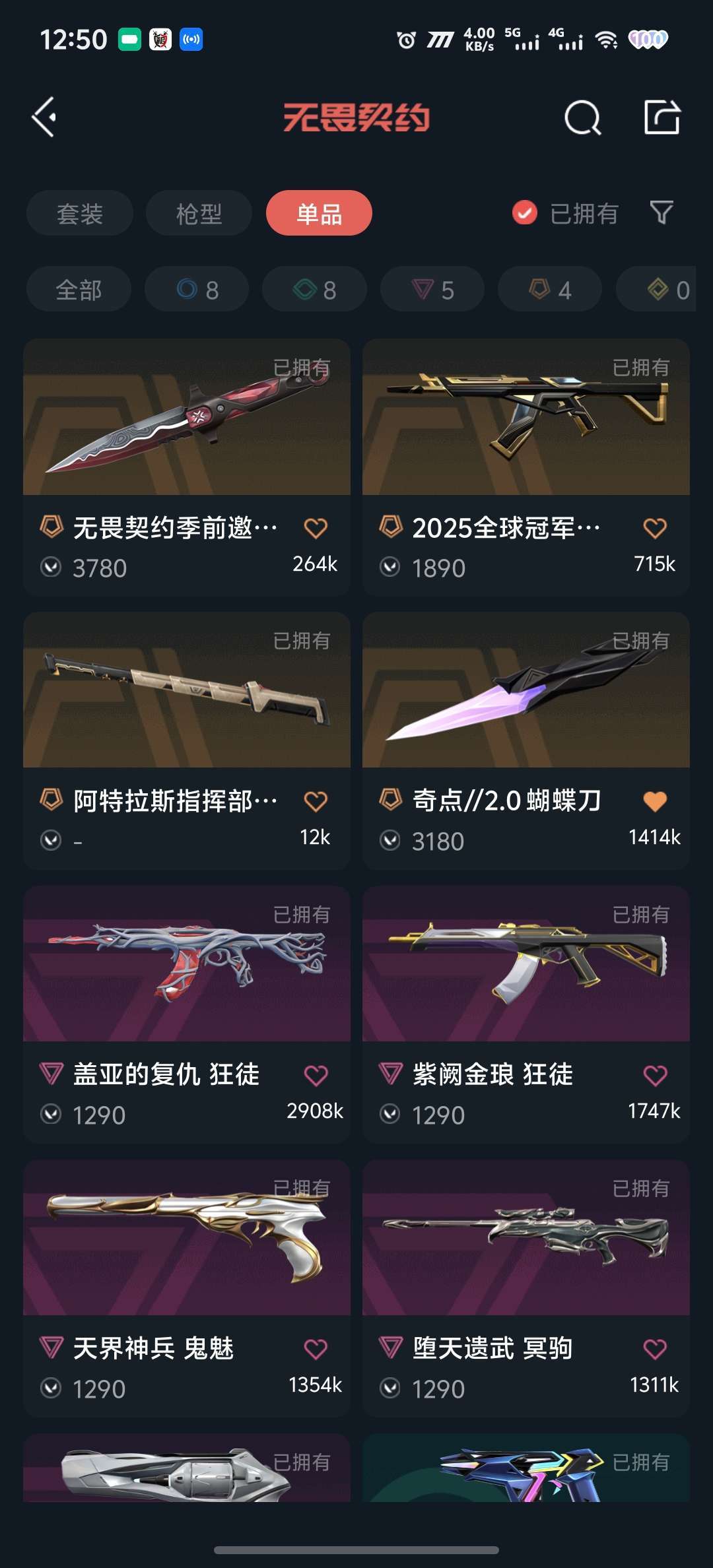This screenshot has width=713, height=1568.
Task: Favorite the 堕天遗武 冥驹 skin
Action: pyautogui.click(x=655, y=1348)
